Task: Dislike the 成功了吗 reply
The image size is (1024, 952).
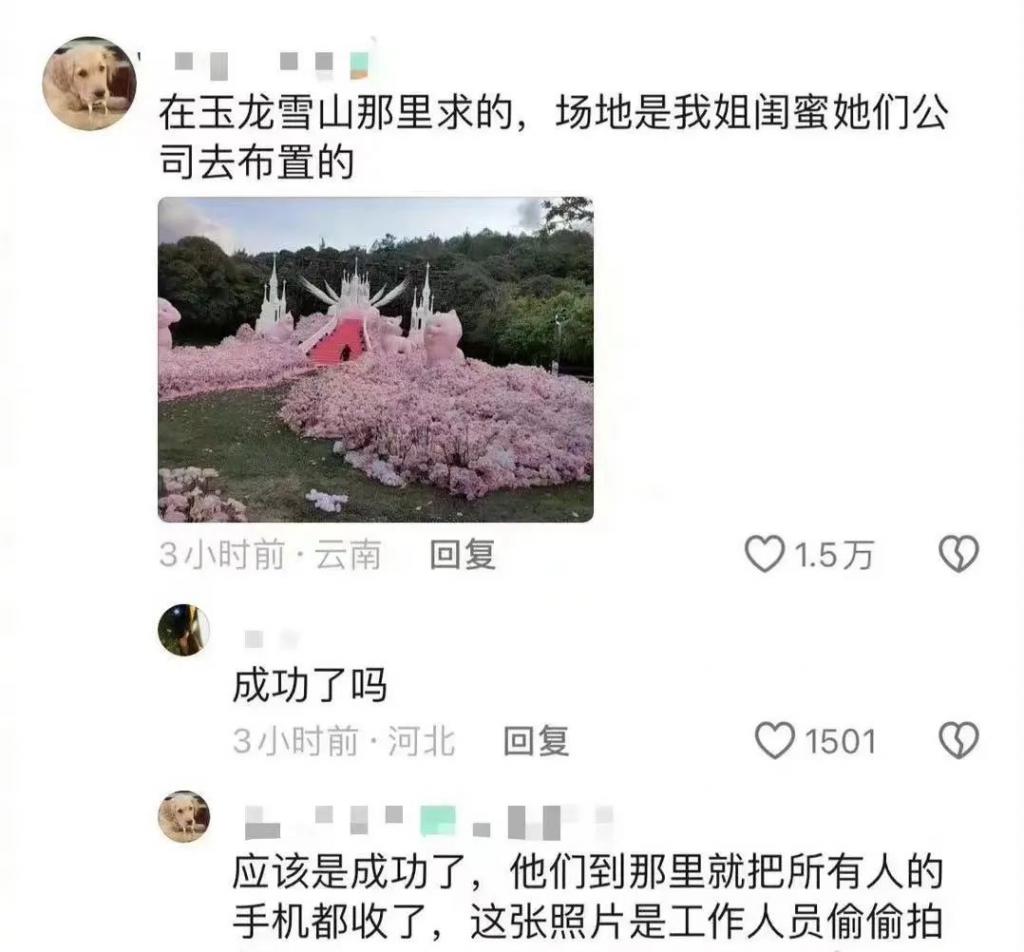Action: coord(958,741)
